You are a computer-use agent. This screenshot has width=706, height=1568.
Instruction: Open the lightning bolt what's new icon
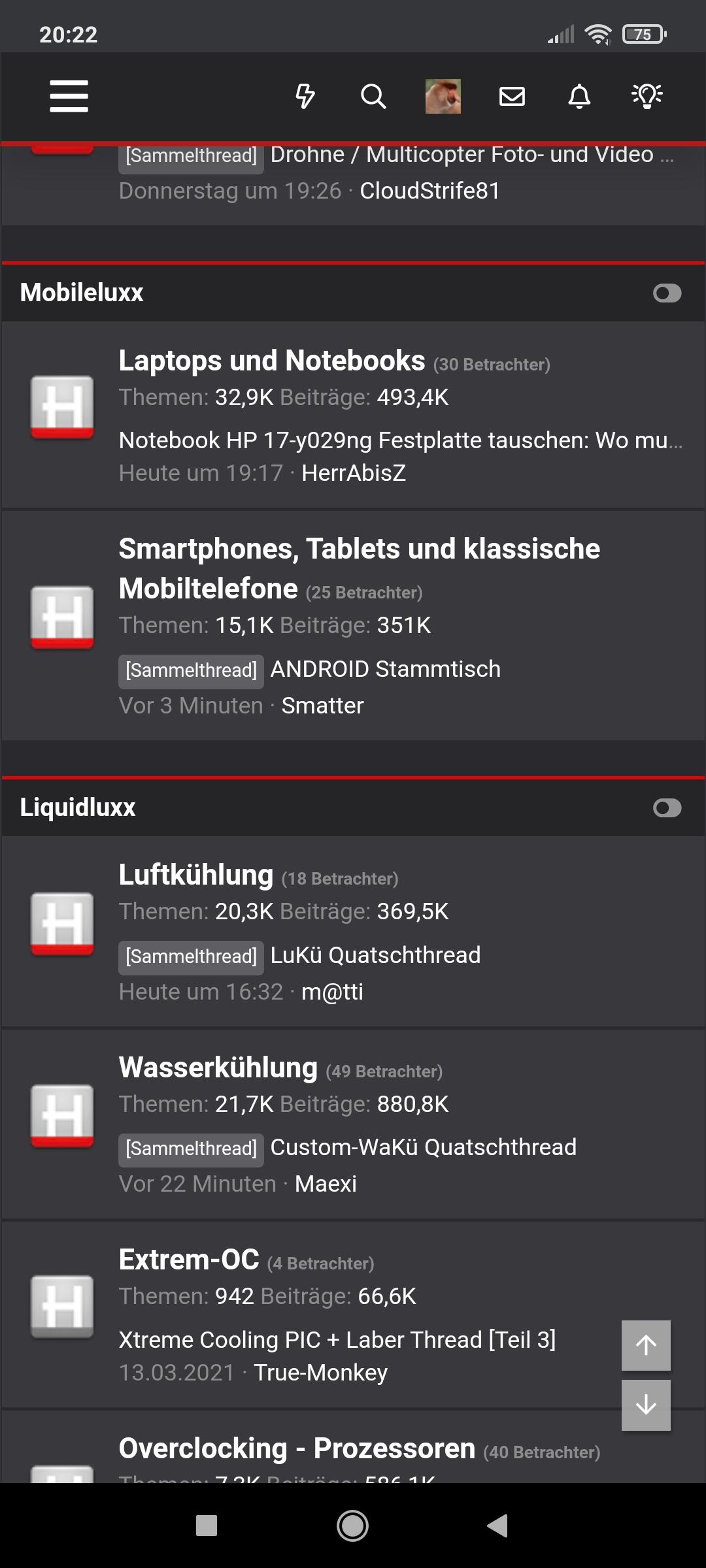click(305, 96)
